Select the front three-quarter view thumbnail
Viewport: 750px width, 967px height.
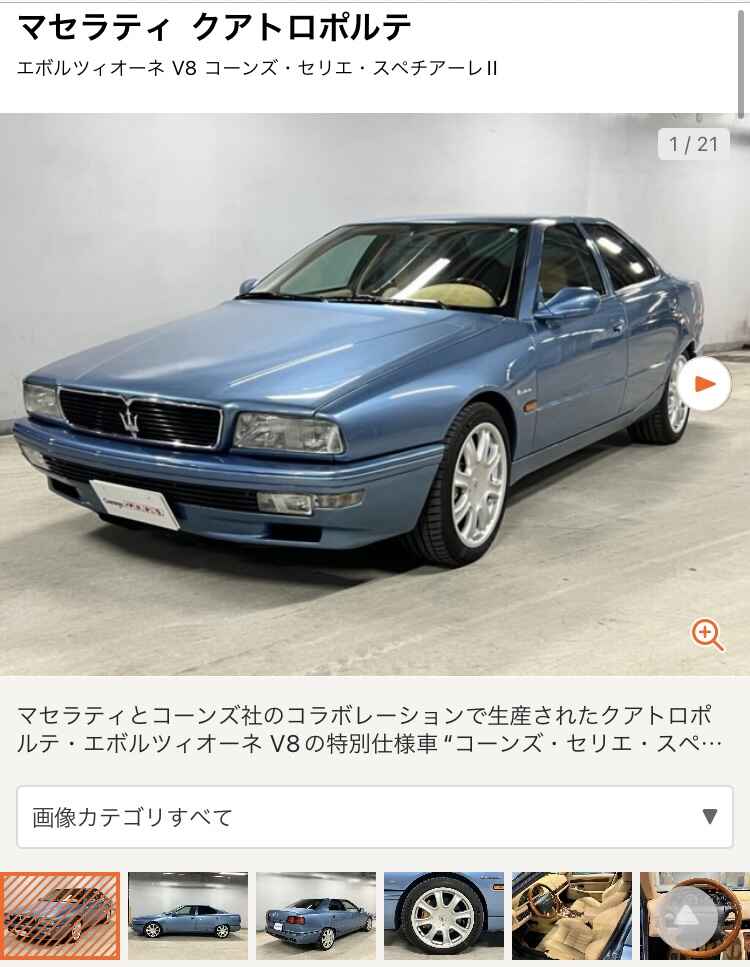tap(60, 916)
